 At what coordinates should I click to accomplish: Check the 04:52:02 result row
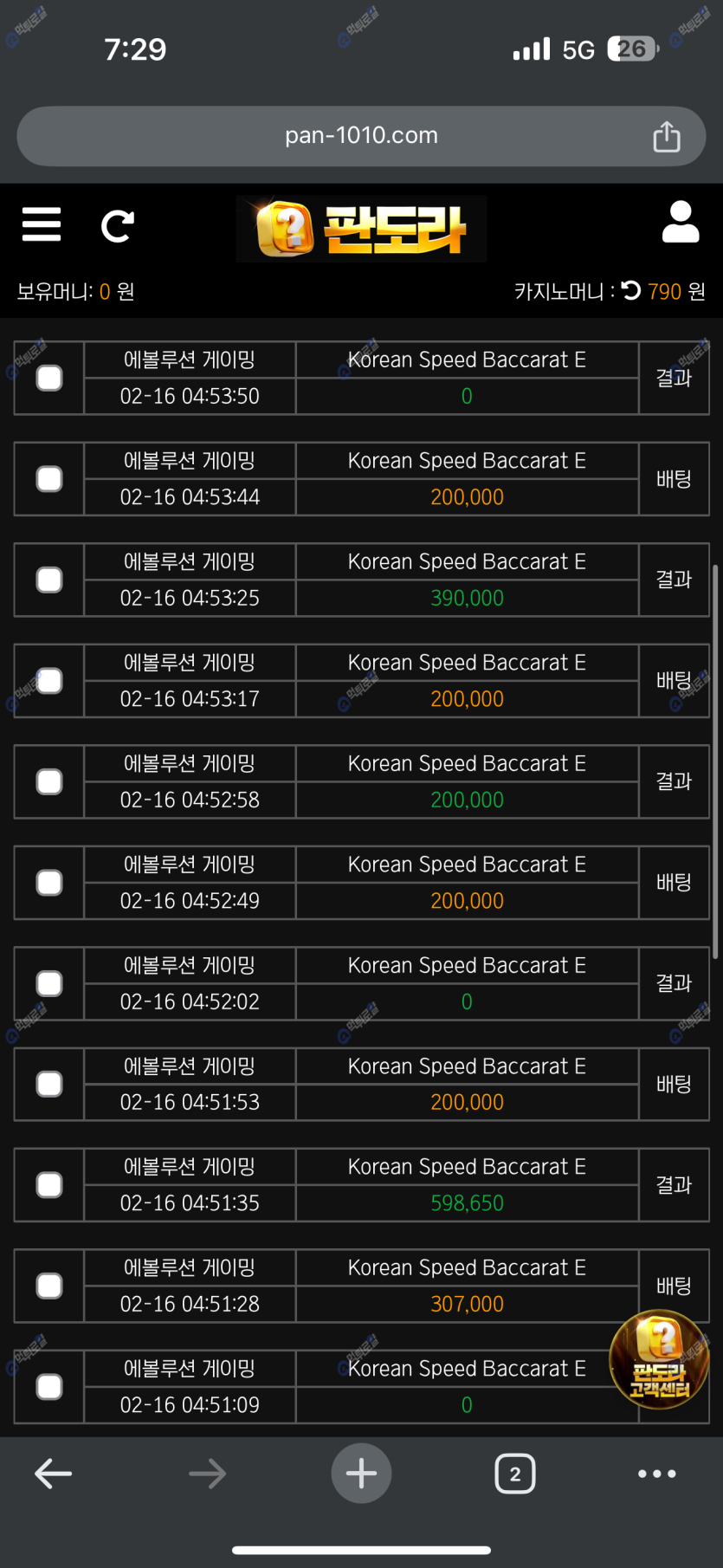click(49, 984)
